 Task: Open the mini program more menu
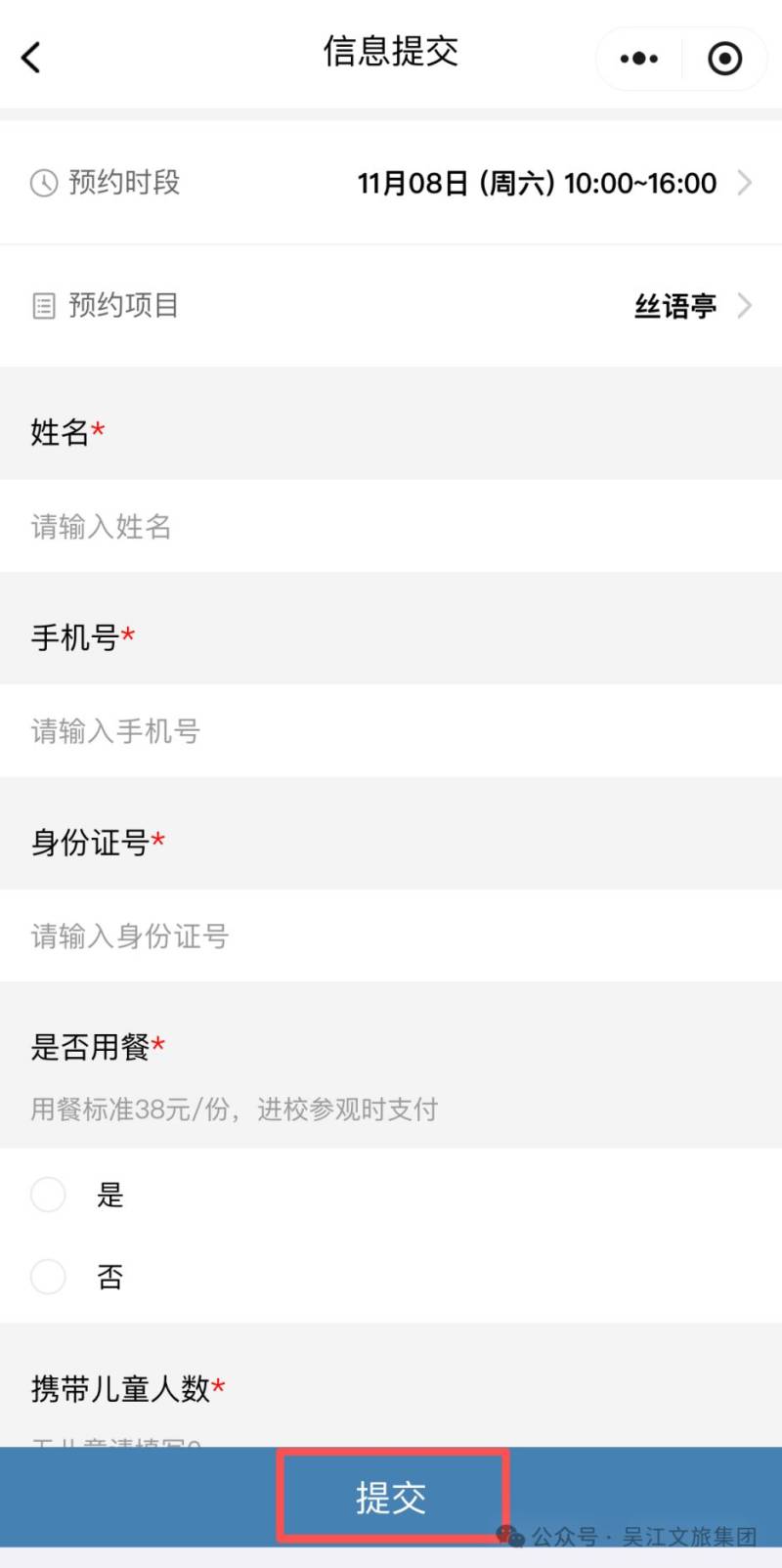(x=639, y=59)
